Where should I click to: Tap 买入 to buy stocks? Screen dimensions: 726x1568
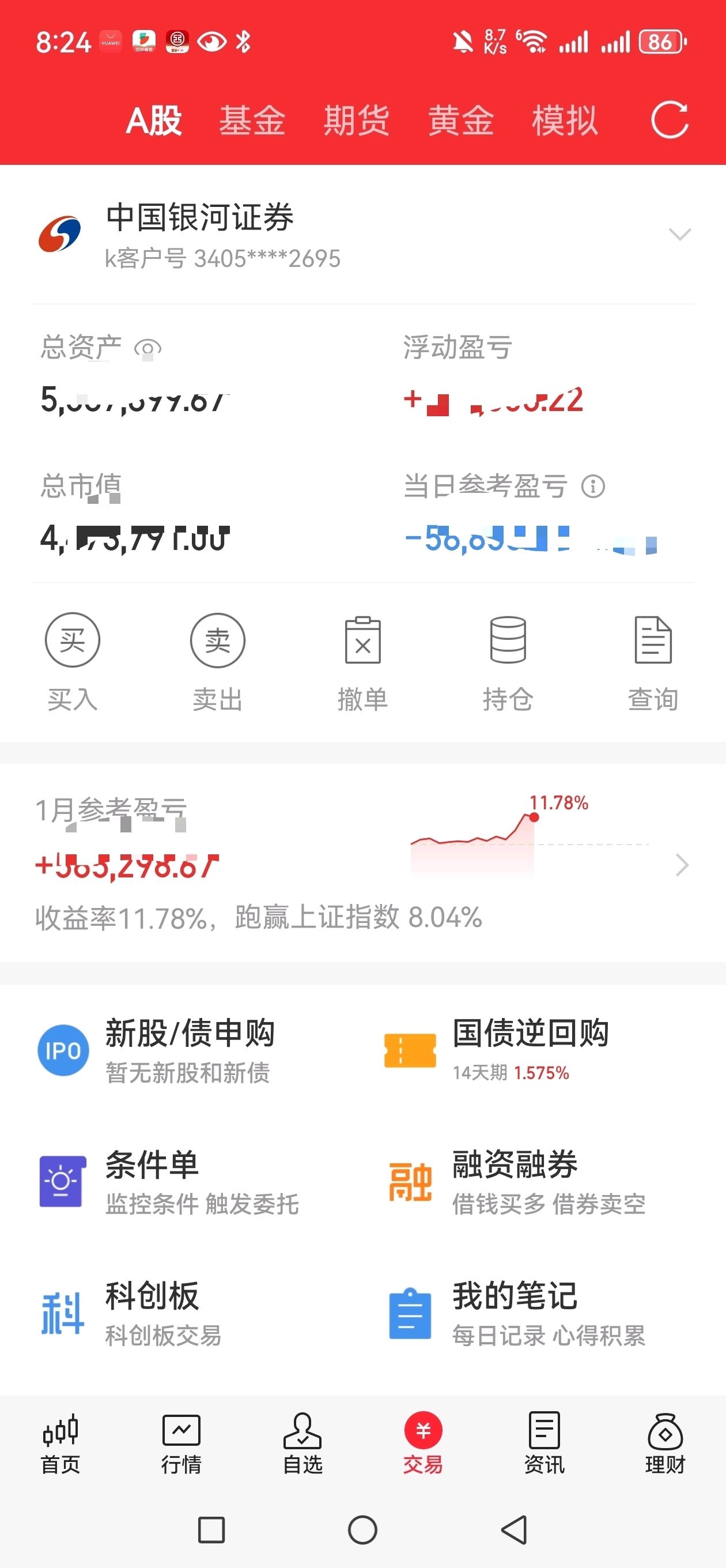[x=73, y=661]
